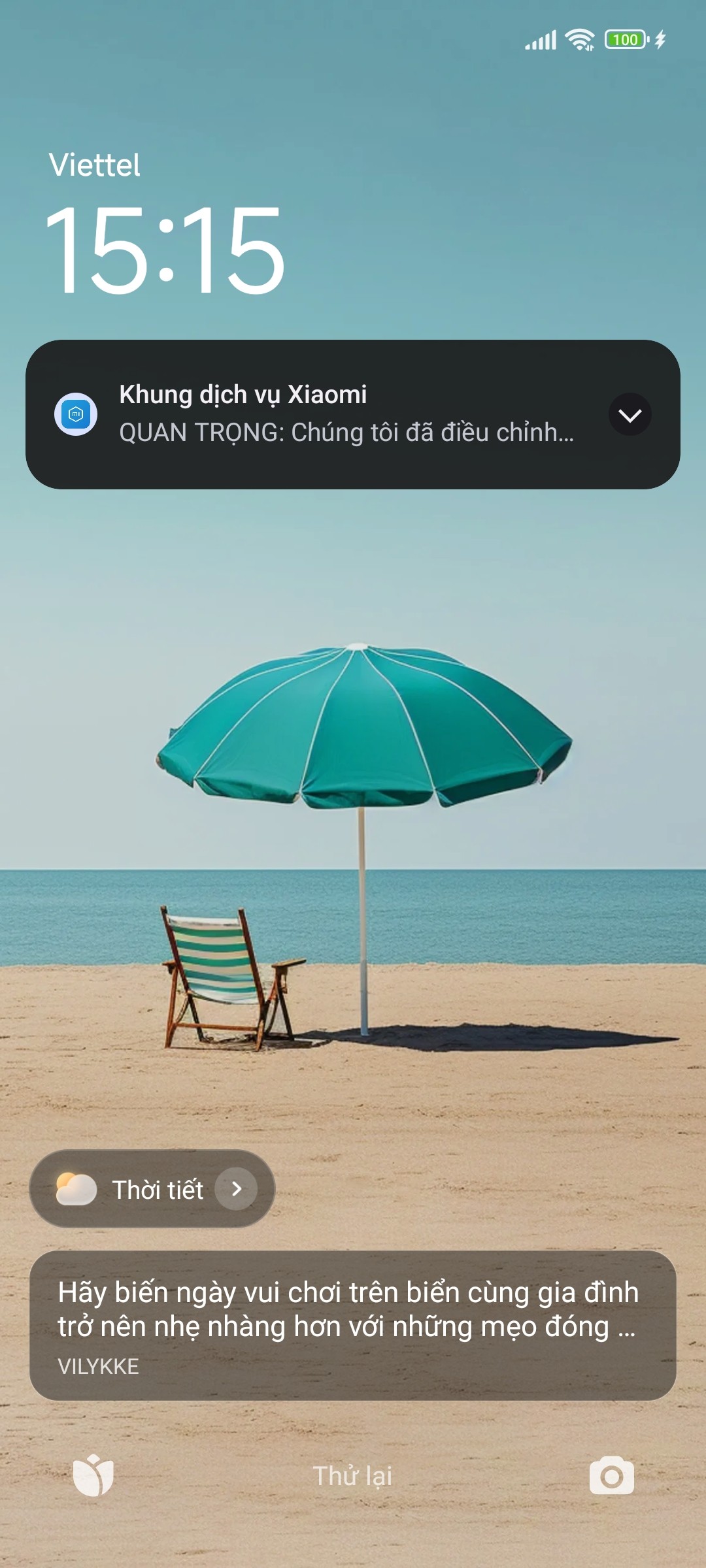Tap Thử lại to retry unlocking
This screenshot has width=706, height=1568.
[x=352, y=1476]
